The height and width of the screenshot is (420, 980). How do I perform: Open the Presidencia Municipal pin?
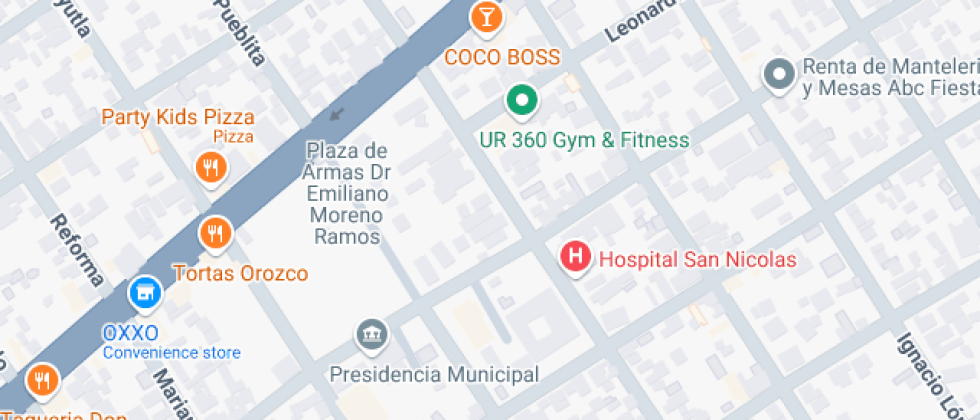[372, 333]
